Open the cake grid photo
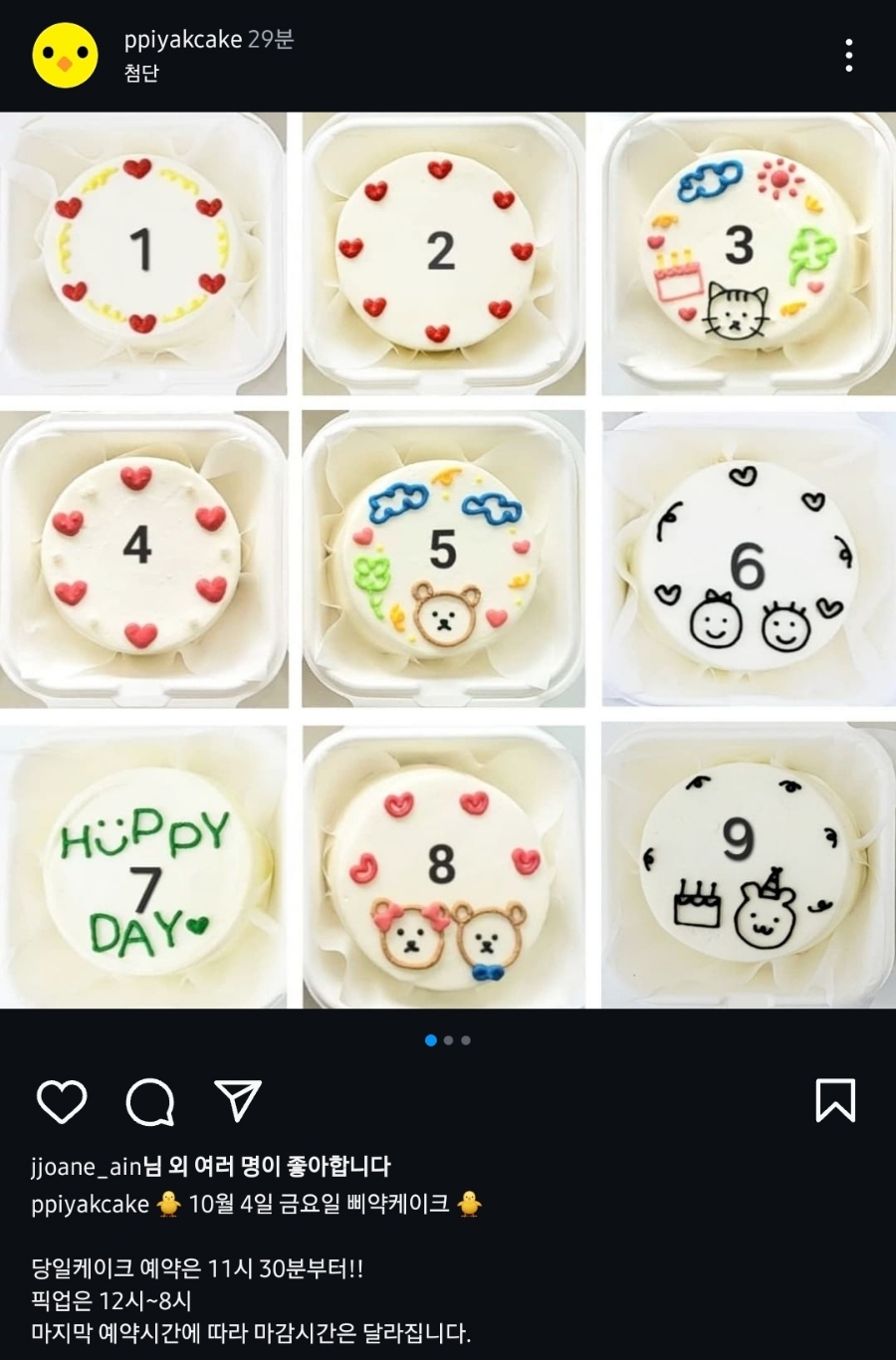896x1360 pixels. pyautogui.click(x=448, y=560)
